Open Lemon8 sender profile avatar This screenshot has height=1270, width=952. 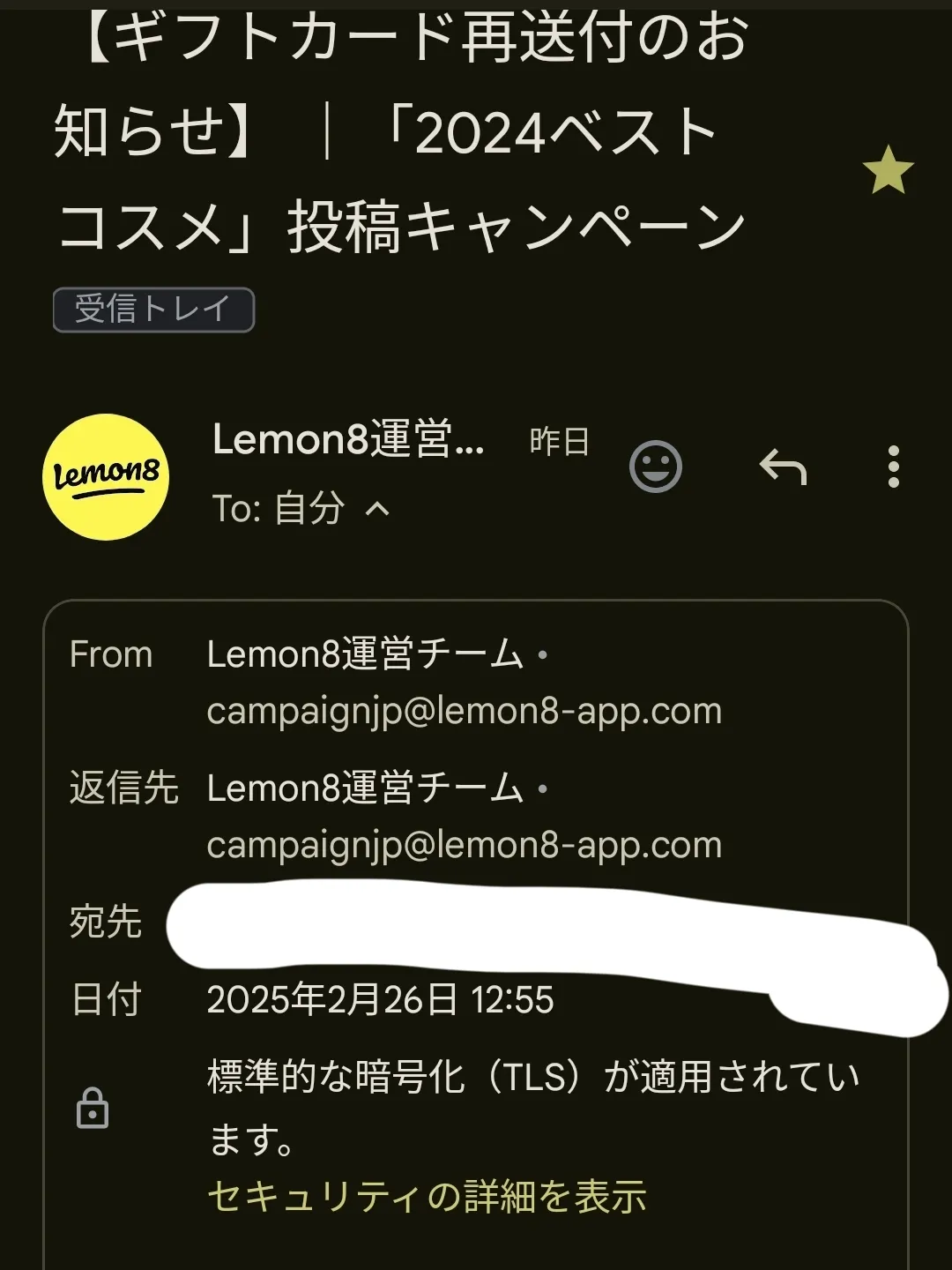[x=106, y=476]
